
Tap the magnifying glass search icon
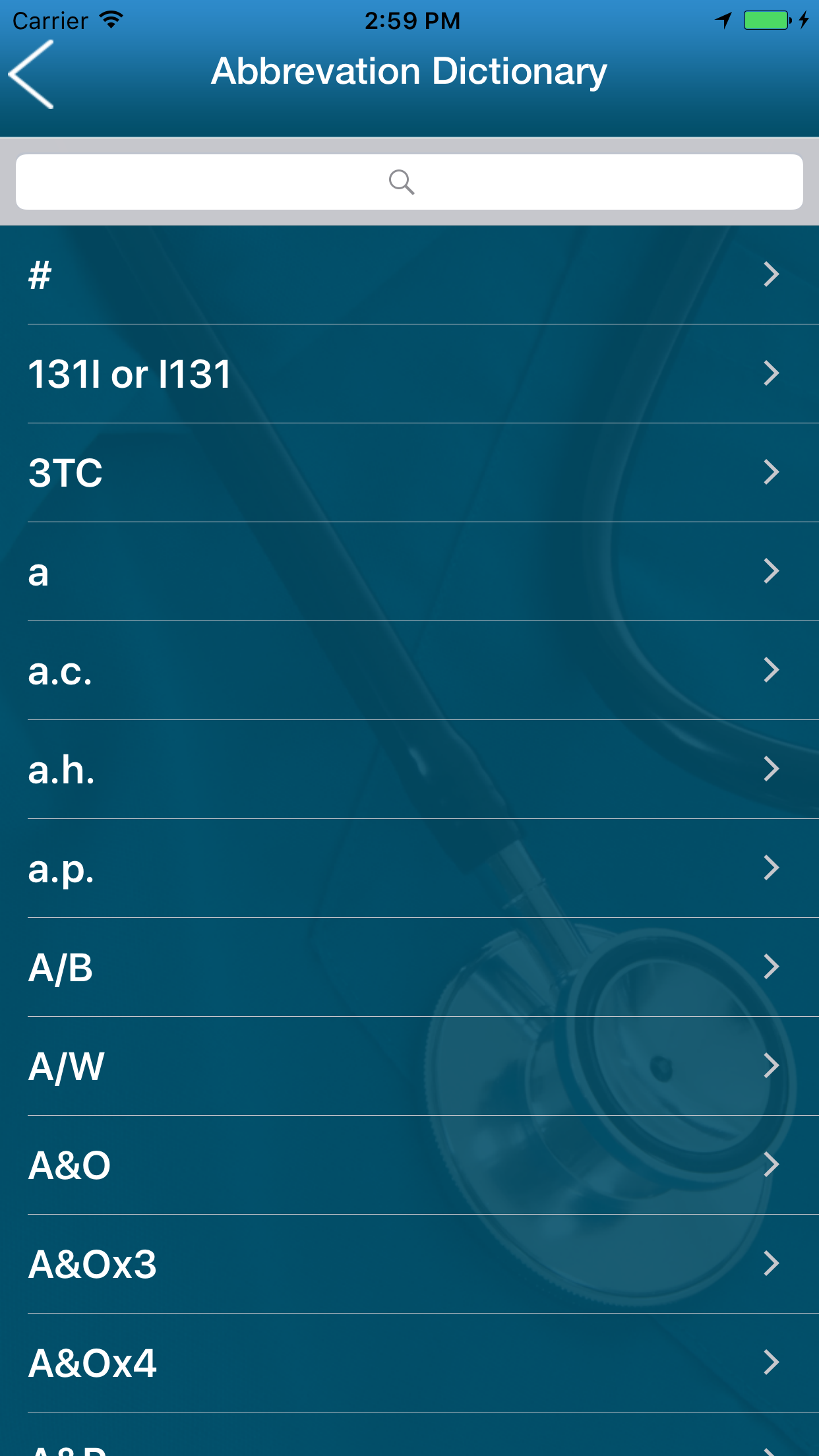pyautogui.click(x=402, y=182)
